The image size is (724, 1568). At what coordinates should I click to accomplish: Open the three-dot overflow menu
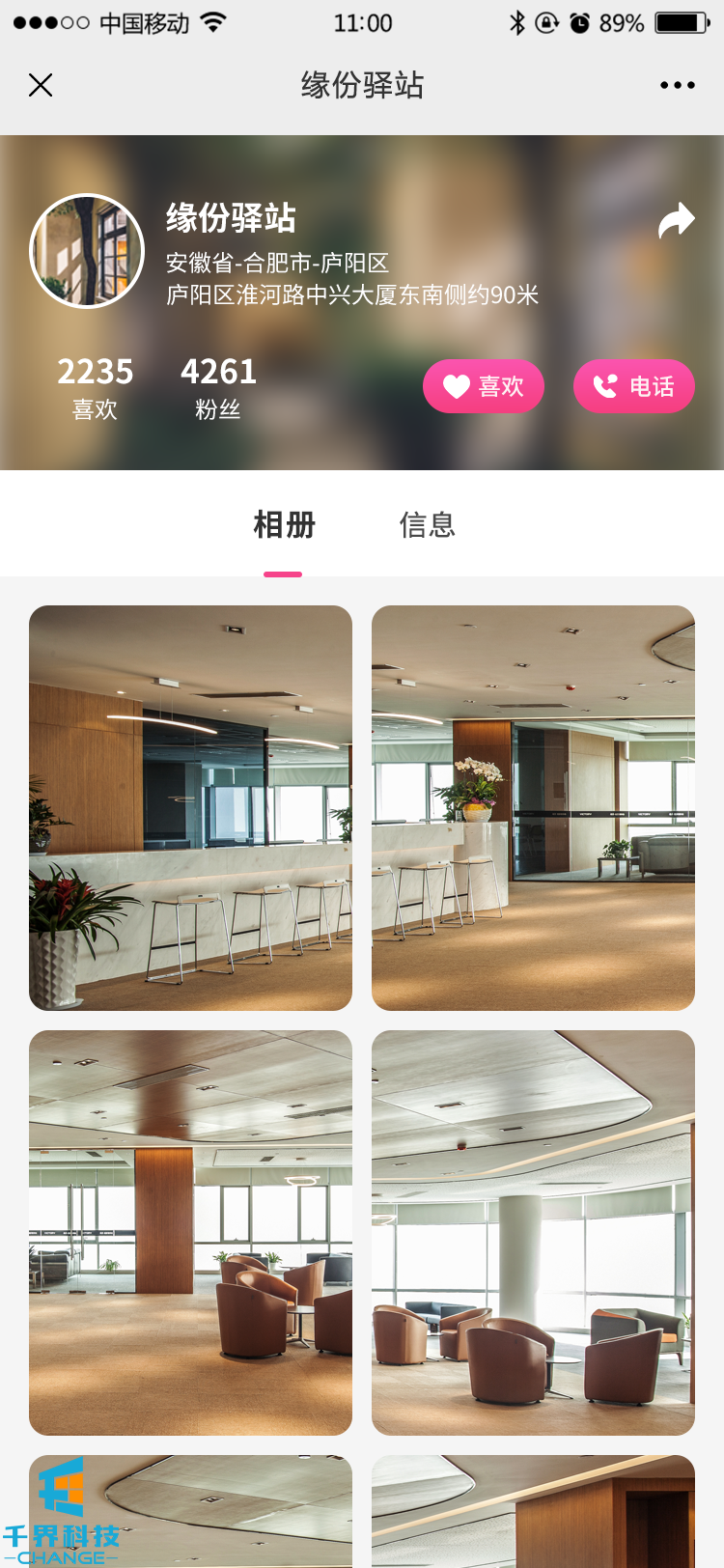tap(677, 85)
